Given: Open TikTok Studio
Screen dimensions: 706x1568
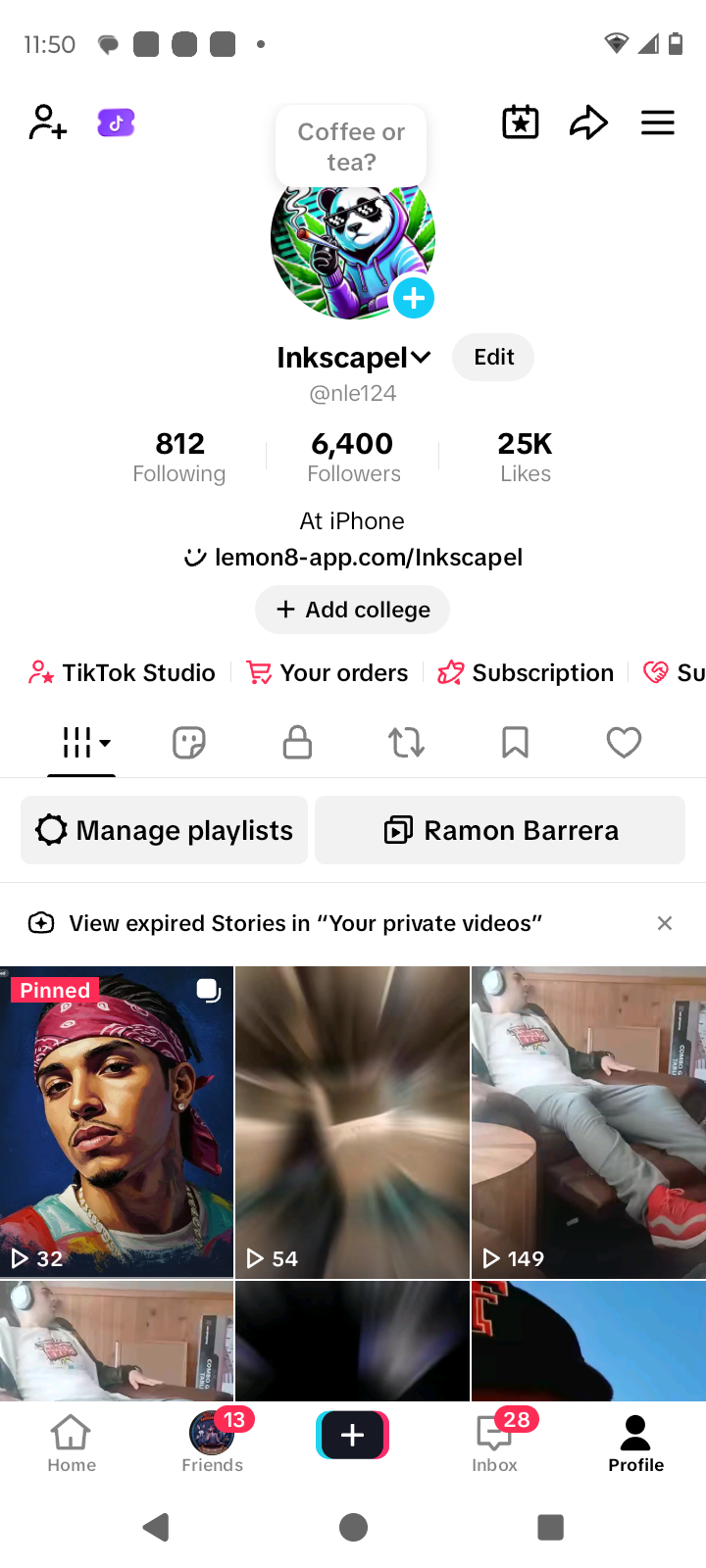Looking at the screenshot, I should (123, 673).
